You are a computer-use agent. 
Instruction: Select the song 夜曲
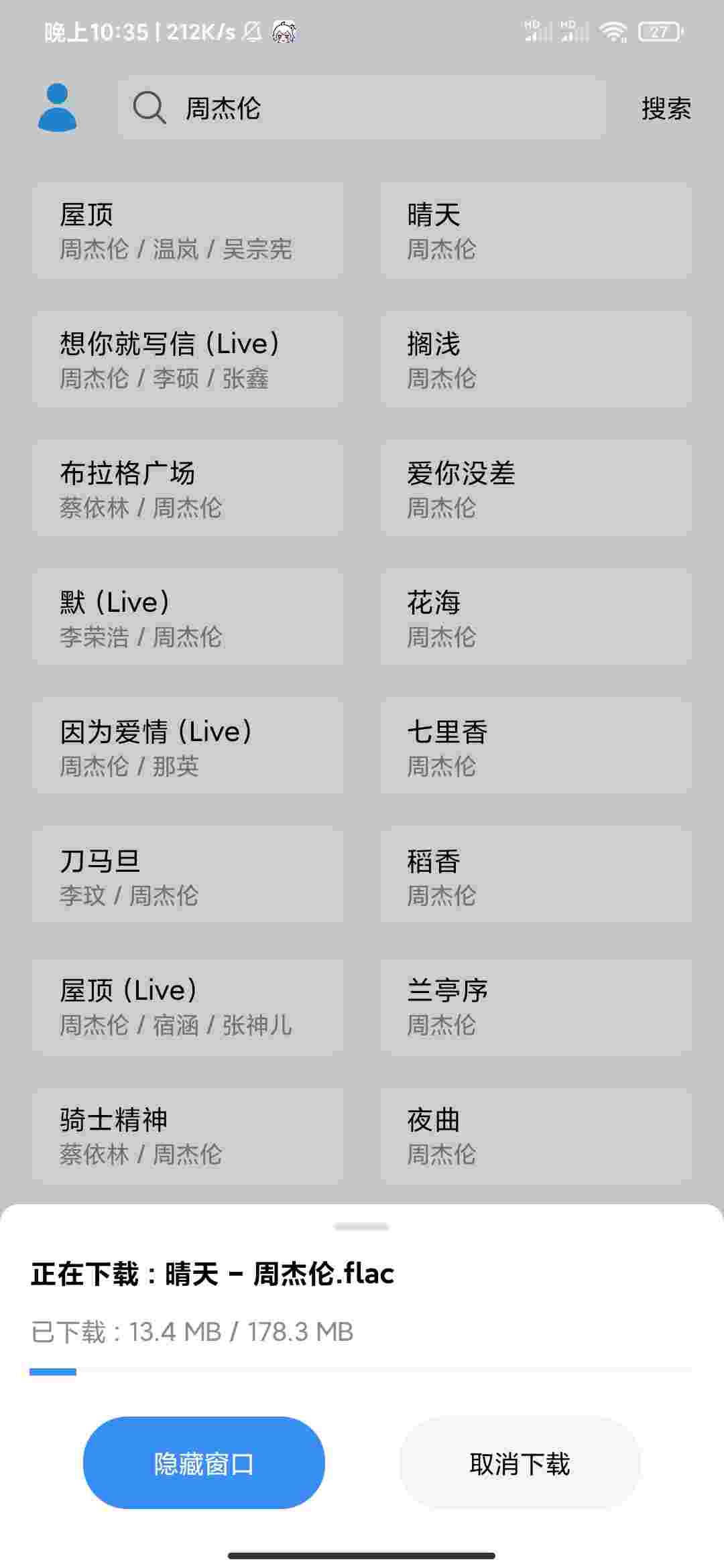[536, 1135]
